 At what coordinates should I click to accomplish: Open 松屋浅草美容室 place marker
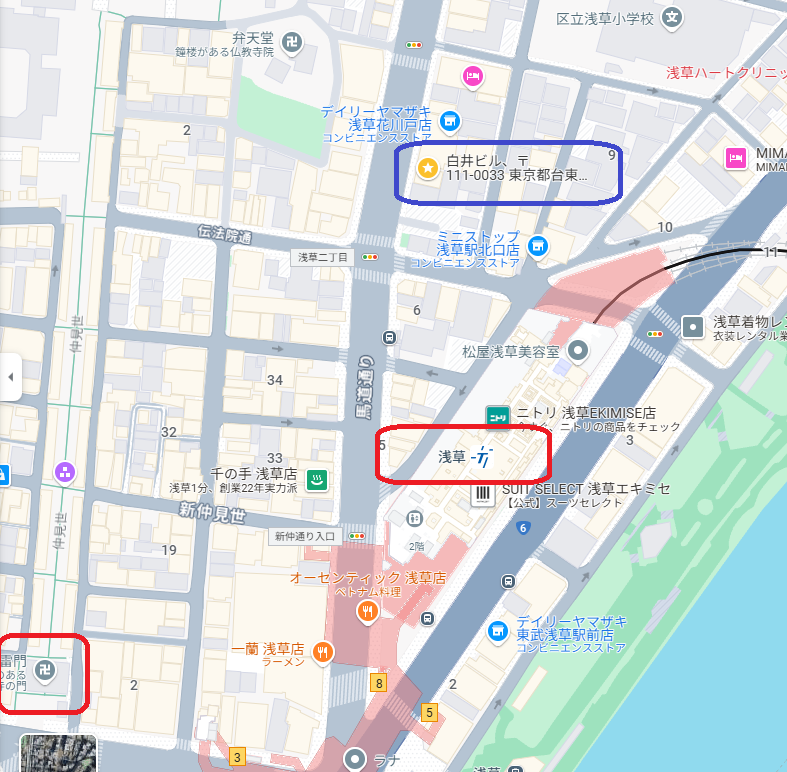tap(577, 351)
